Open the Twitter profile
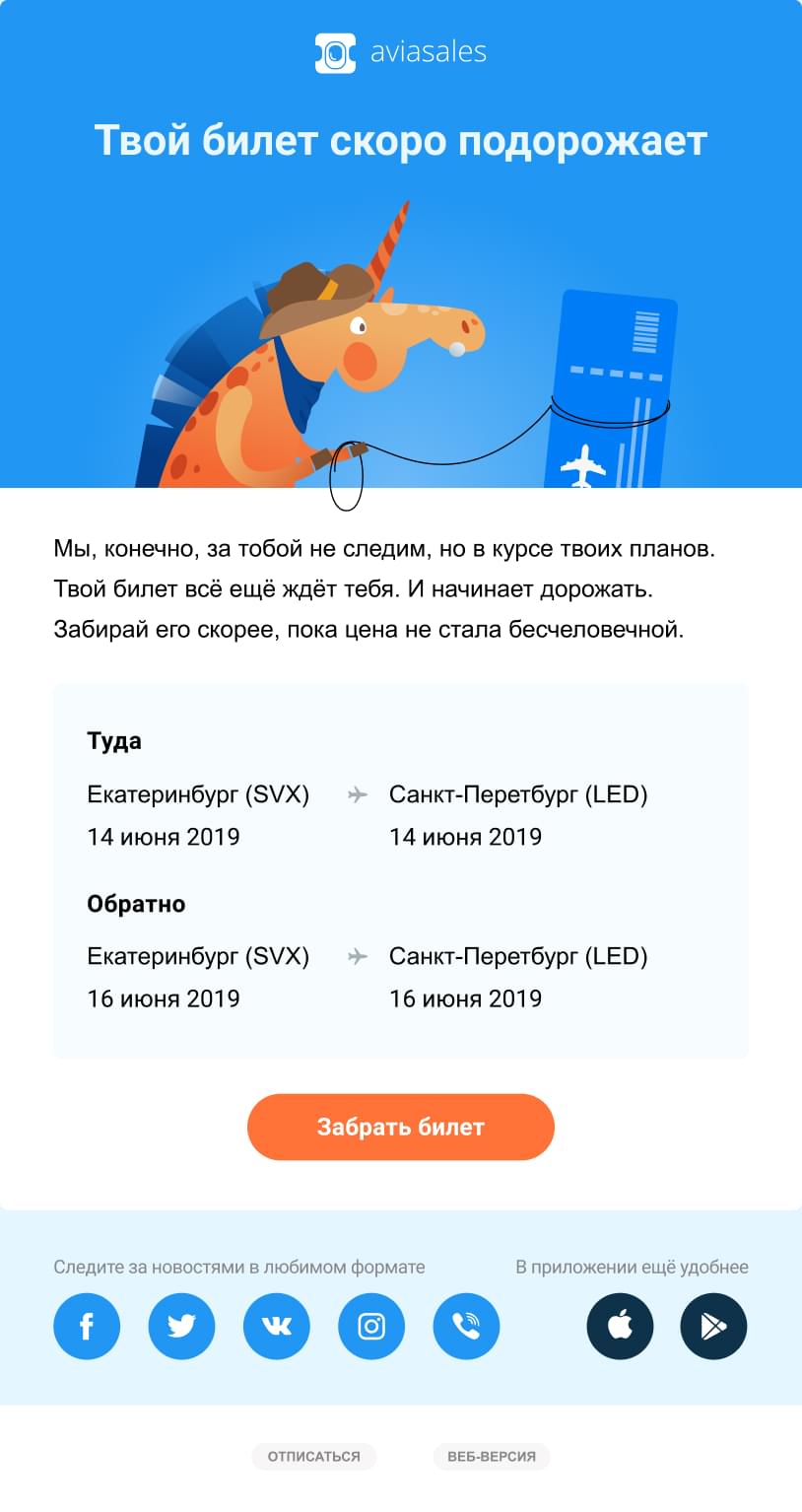The image size is (802, 1512). pos(181,1326)
